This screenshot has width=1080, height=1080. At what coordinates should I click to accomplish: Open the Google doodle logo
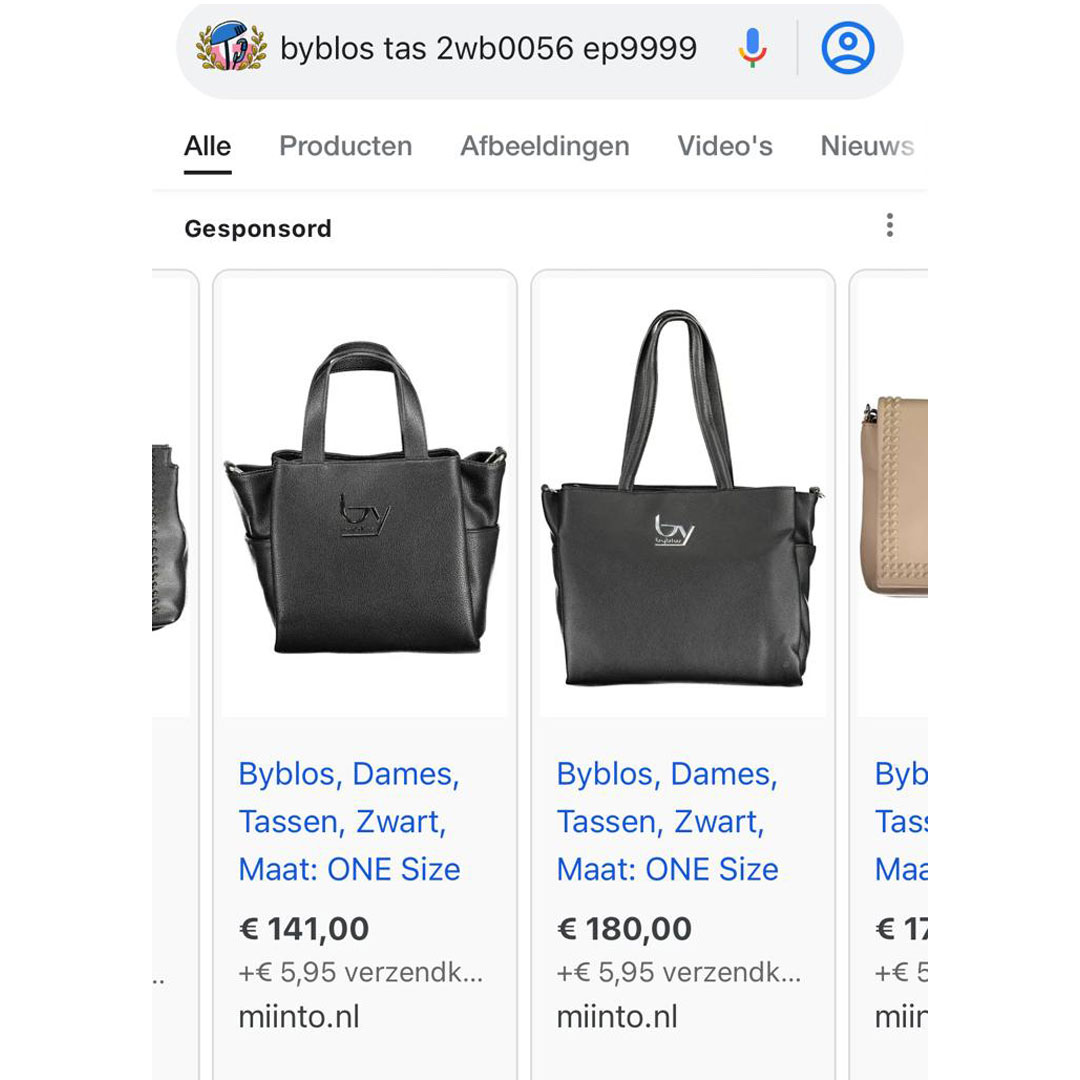(231, 47)
